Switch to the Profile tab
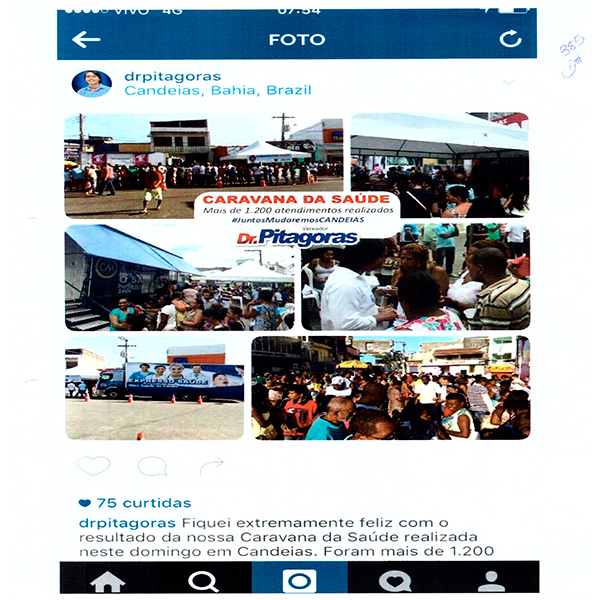 click(x=491, y=580)
